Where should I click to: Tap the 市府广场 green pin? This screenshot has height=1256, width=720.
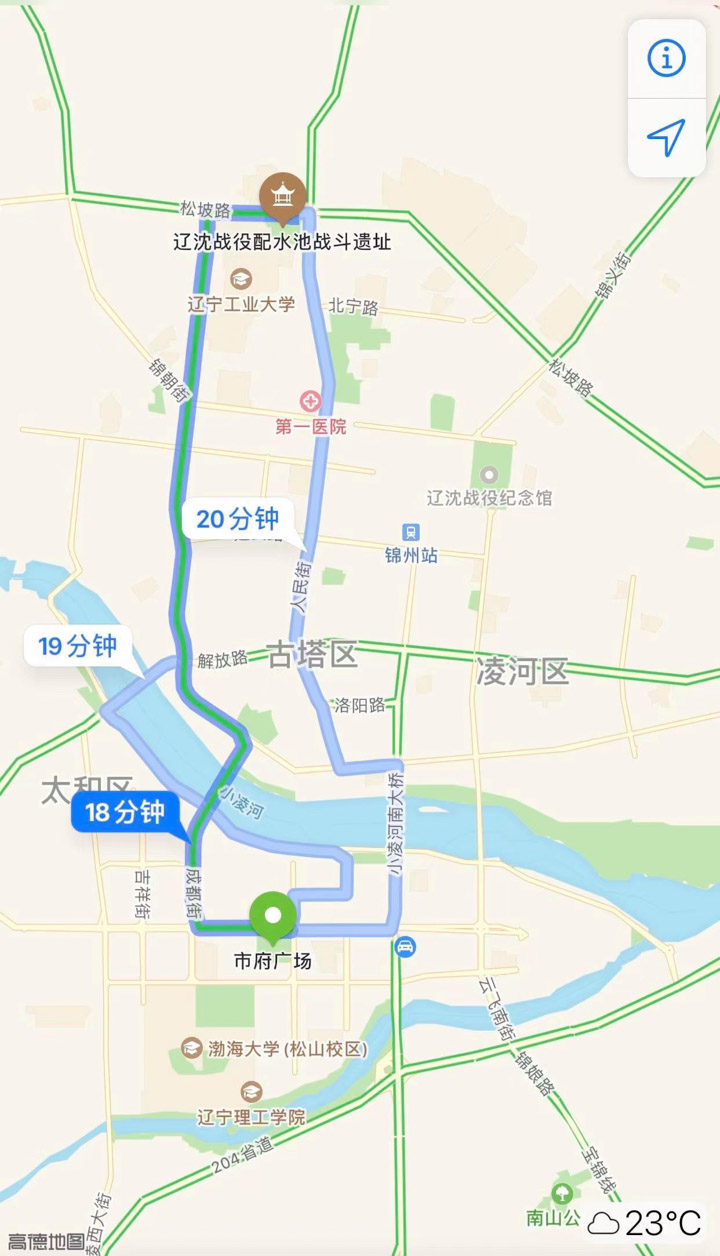272,916
